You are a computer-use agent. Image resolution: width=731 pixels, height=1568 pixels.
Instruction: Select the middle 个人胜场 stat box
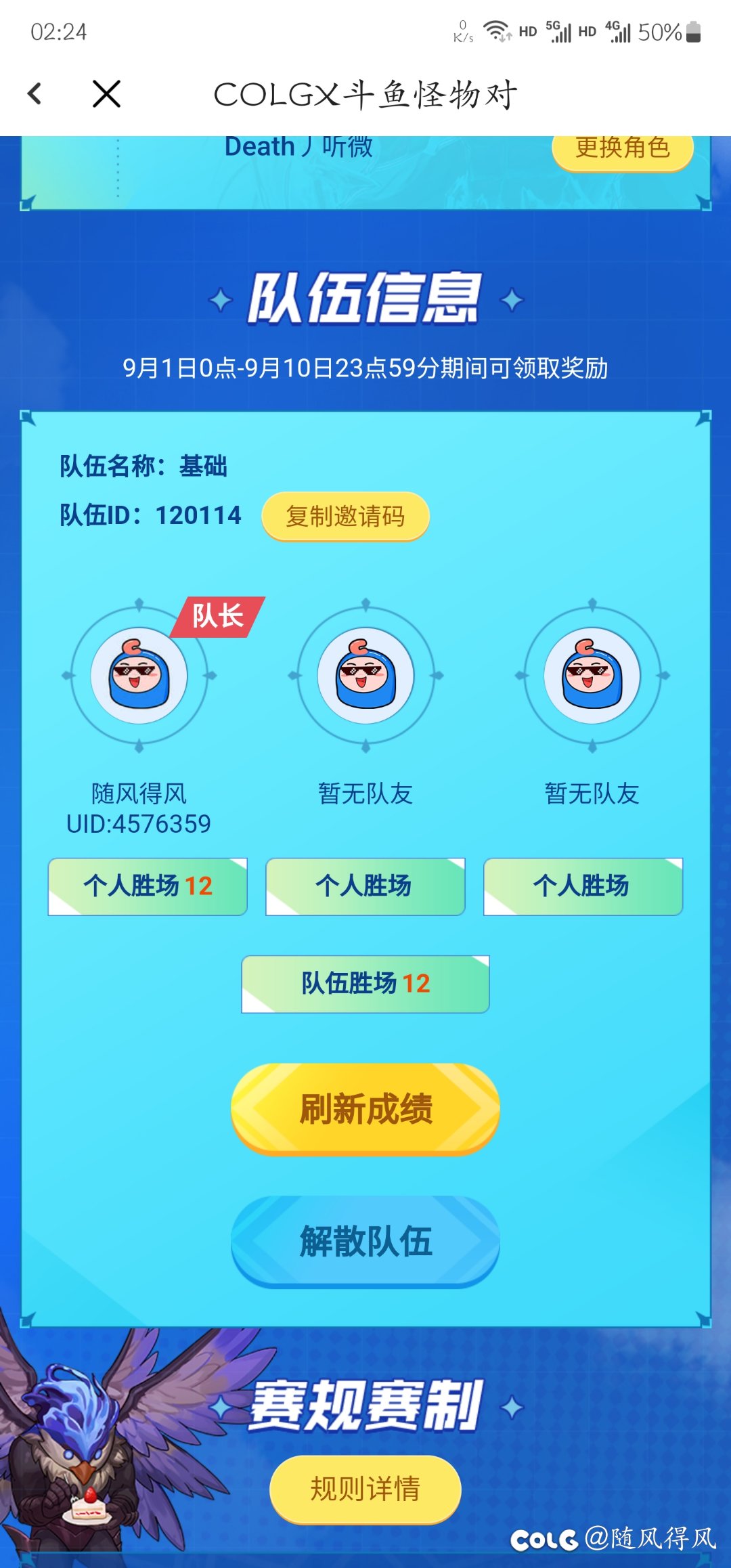pyautogui.click(x=365, y=886)
